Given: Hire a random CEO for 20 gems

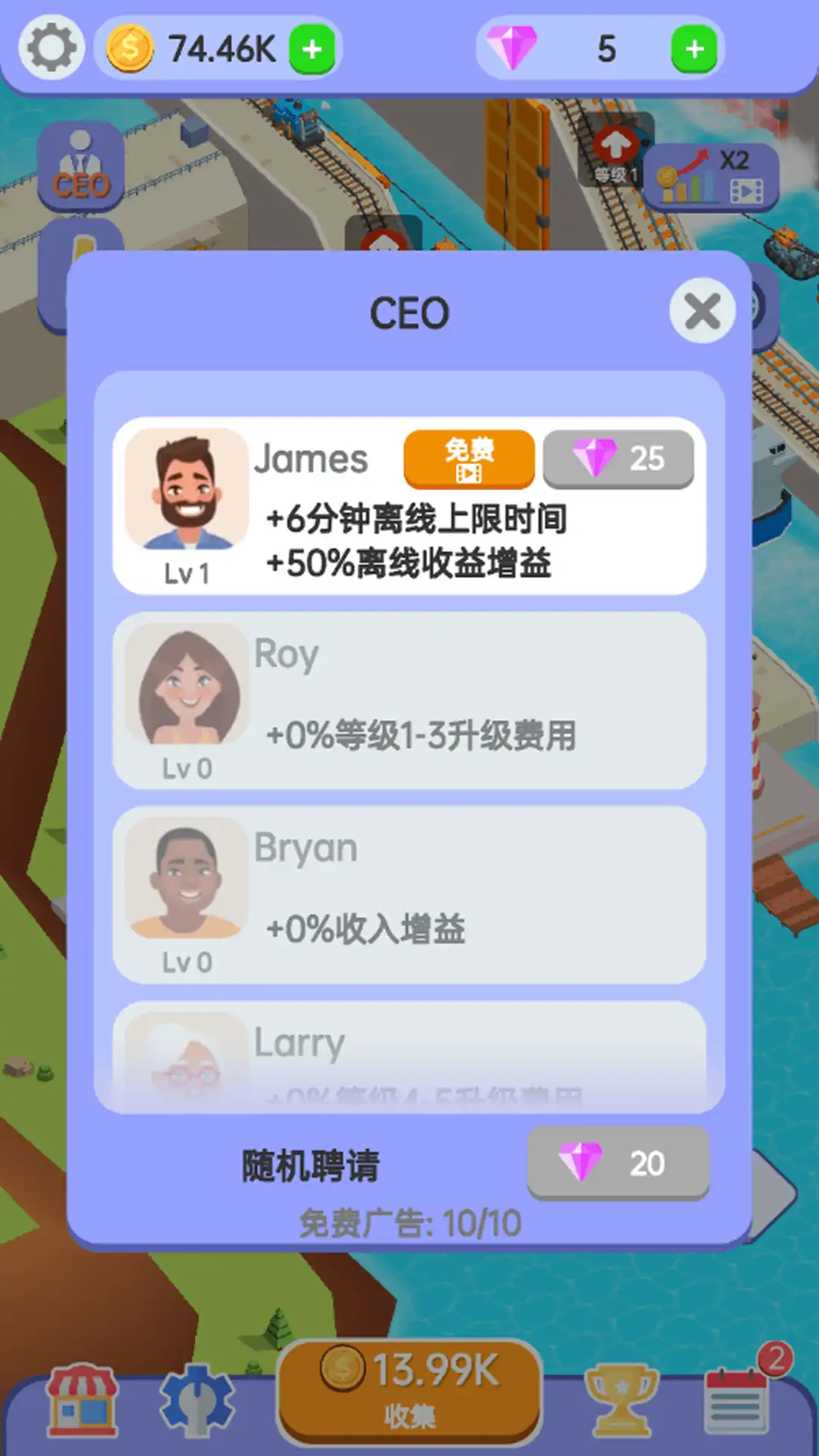Looking at the screenshot, I should tap(618, 1163).
